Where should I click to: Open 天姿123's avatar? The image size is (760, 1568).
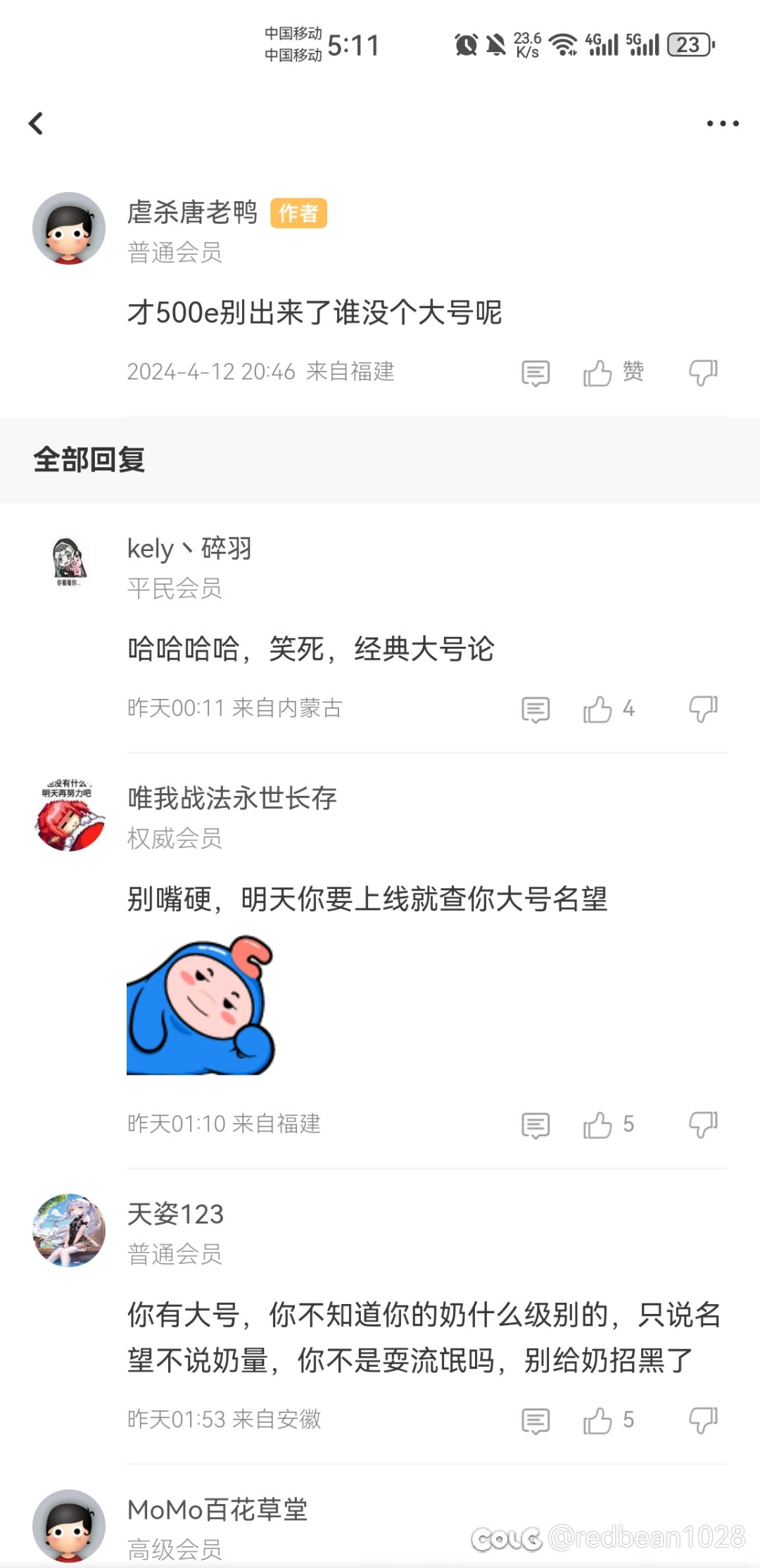click(69, 1230)
